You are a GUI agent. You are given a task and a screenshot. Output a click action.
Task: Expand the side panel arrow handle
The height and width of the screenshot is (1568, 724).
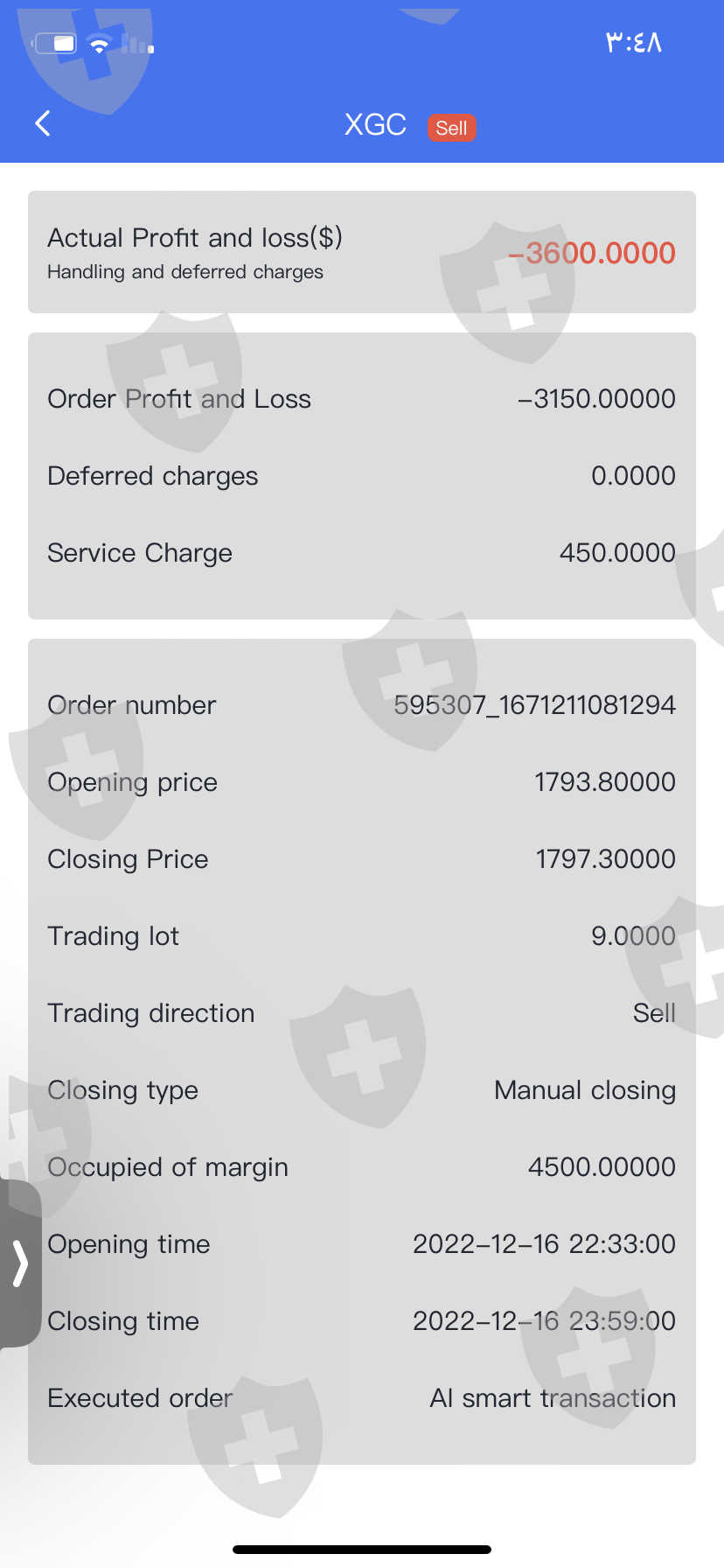[19, 1263]
